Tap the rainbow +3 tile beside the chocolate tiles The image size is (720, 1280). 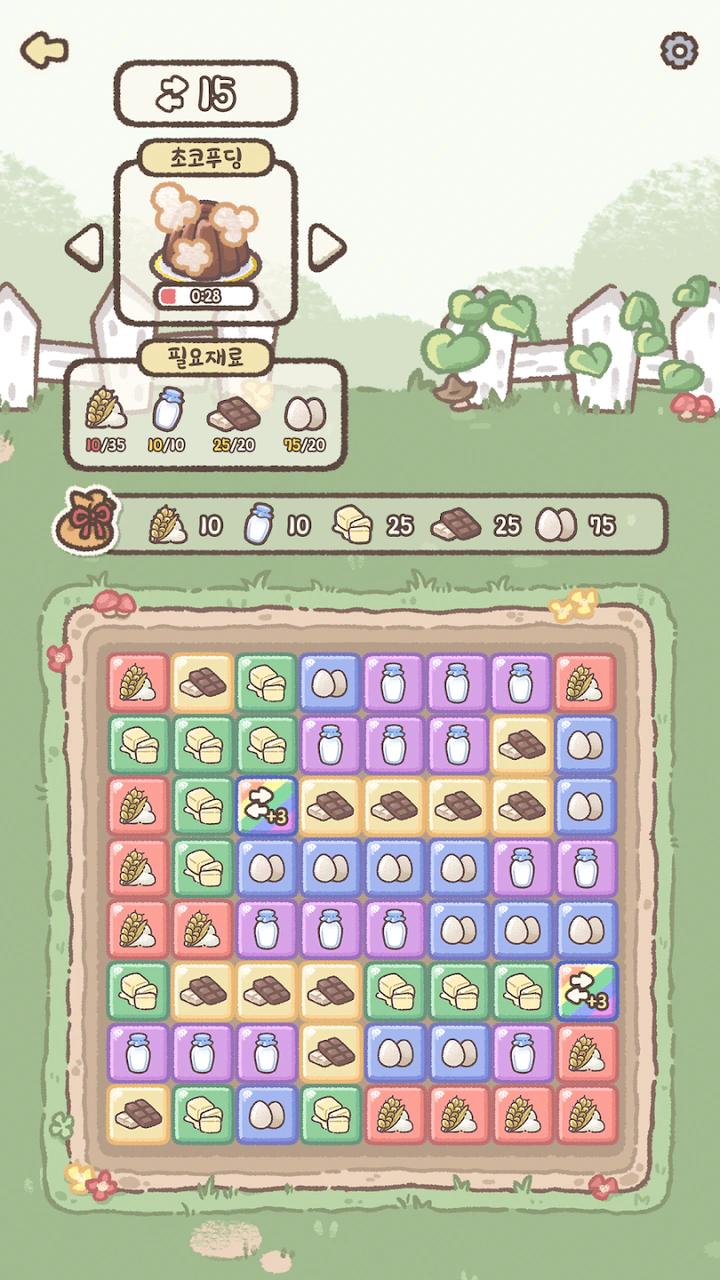[x=266, y=806]
